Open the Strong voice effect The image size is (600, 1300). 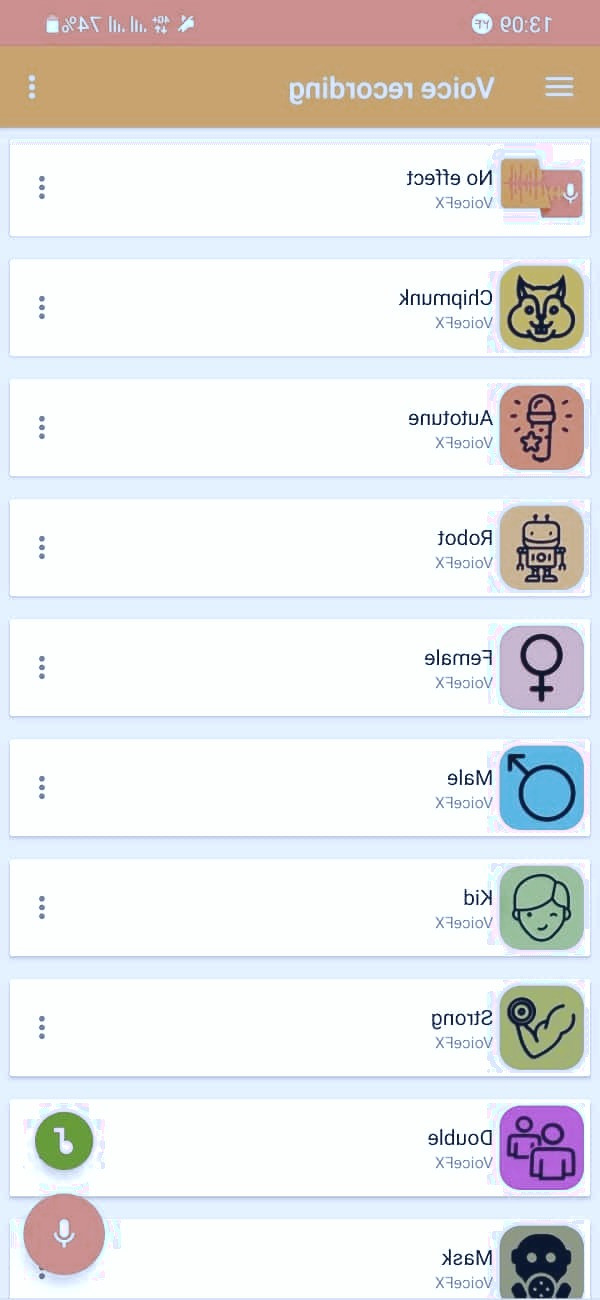[300, 1027]
